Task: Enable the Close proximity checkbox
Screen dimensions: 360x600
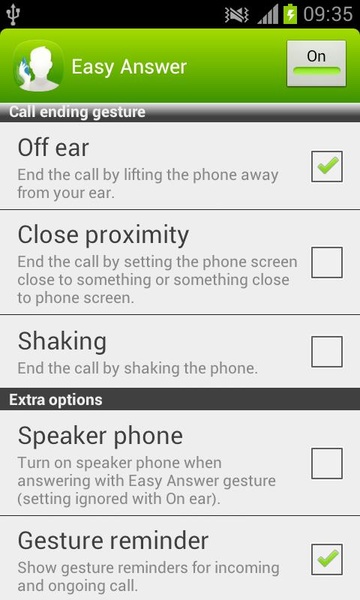Action: pos(327,262)
